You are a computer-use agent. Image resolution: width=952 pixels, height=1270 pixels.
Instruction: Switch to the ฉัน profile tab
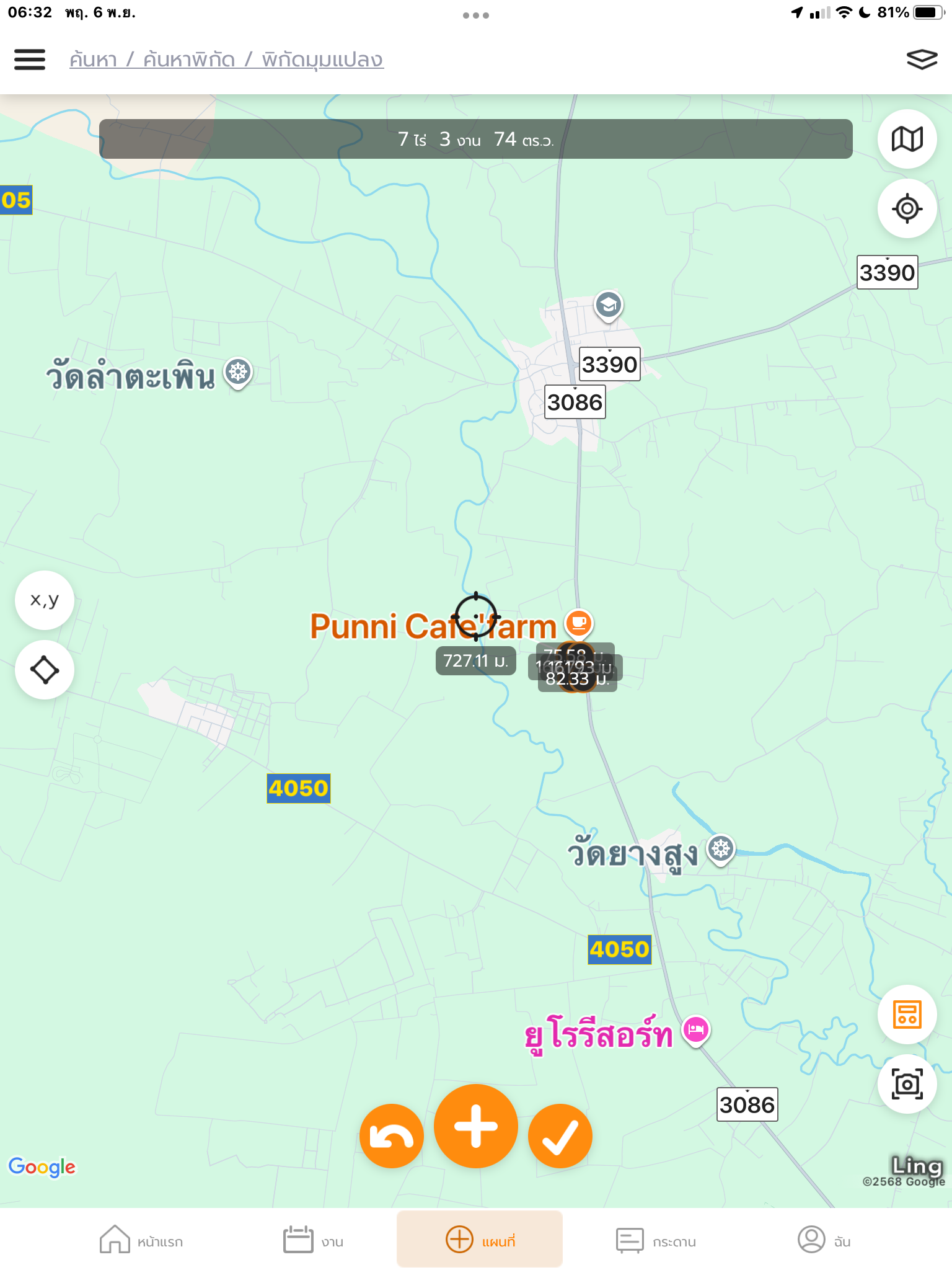pyautogui.click(x=824, y=1240)
